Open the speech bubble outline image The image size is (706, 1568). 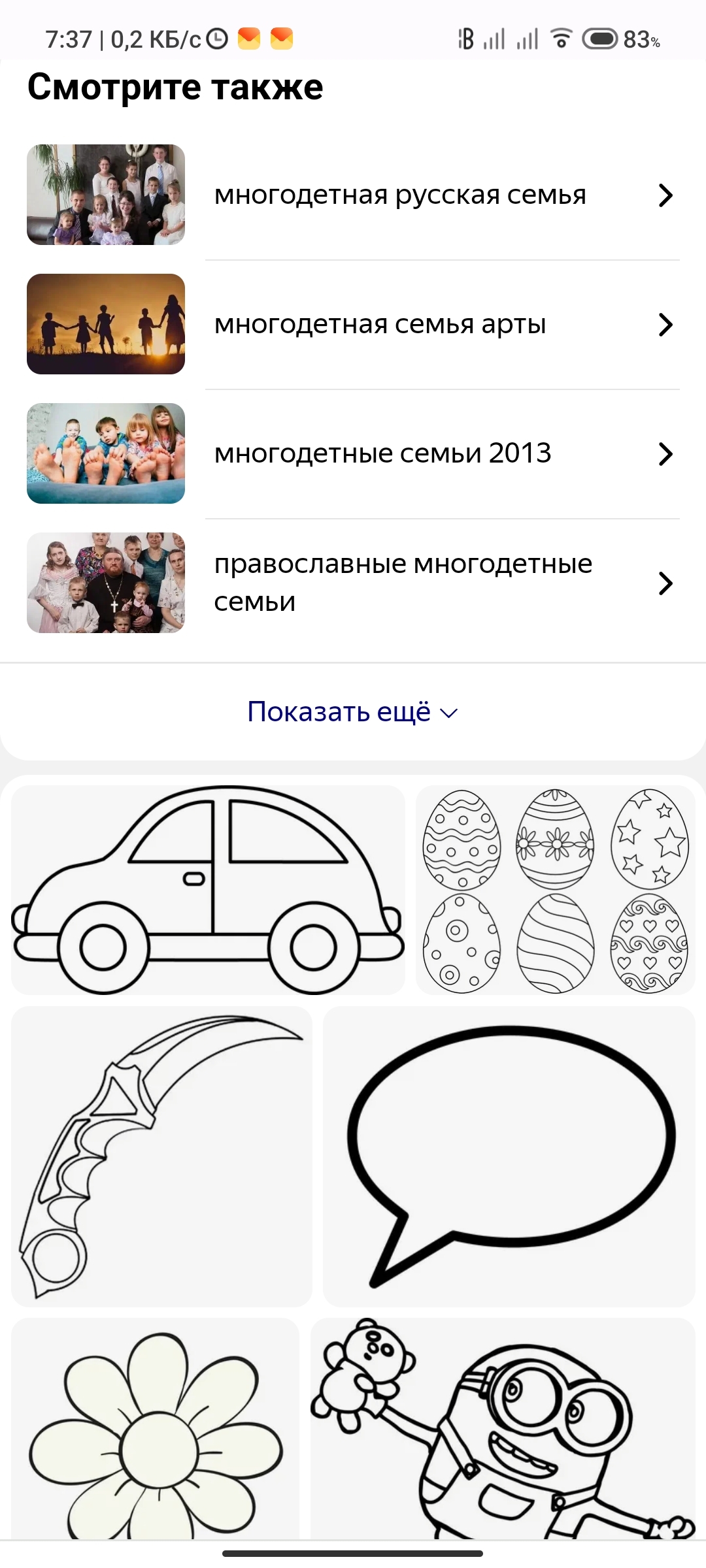pyautogui.click(x=509, y=1156)
